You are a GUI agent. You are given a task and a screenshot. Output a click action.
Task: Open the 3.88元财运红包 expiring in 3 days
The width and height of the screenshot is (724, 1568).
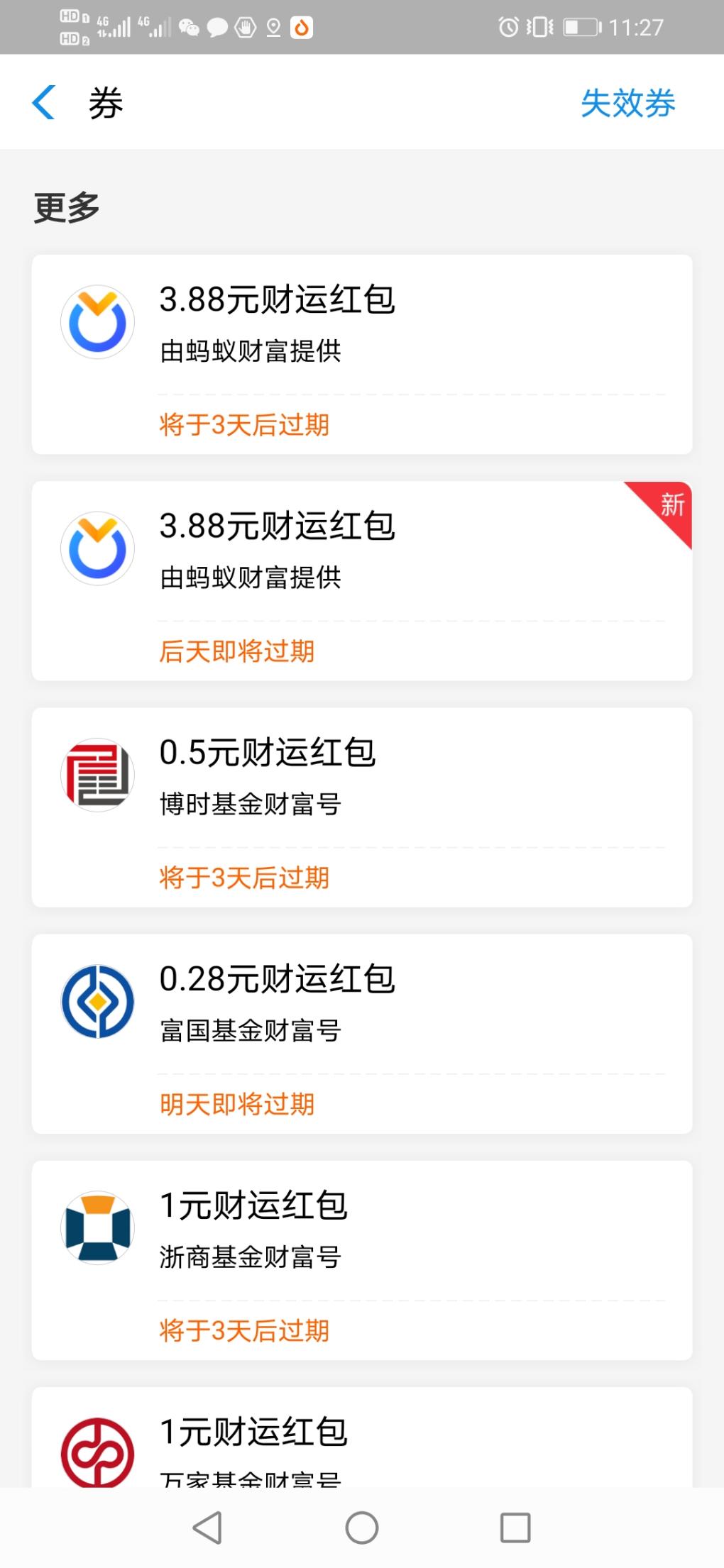(361, 354)
